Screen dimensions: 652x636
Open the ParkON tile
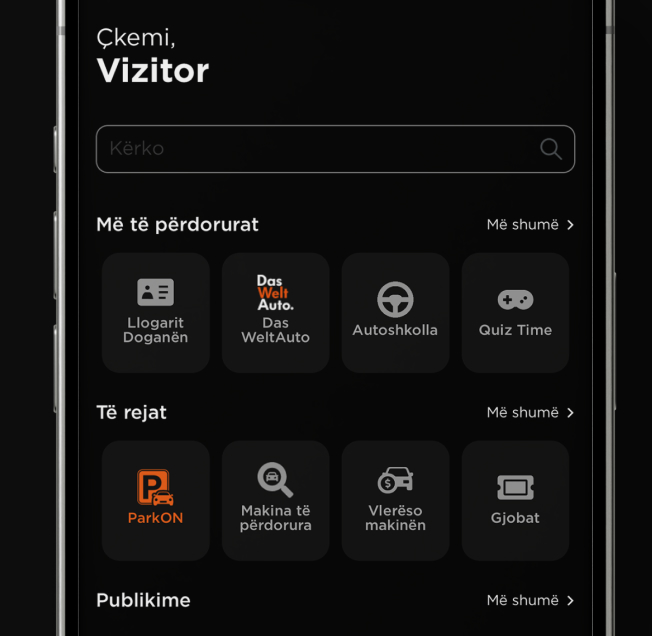pyautogui.click(x=155, y=500)
